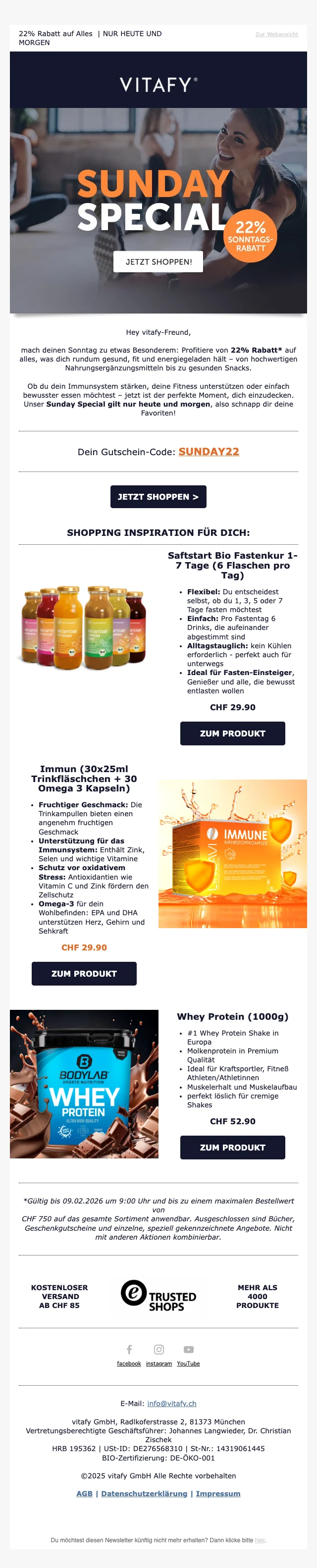Open the 'Zur Webansicht' link
The image size is (317, 1568).
point(276,34)
